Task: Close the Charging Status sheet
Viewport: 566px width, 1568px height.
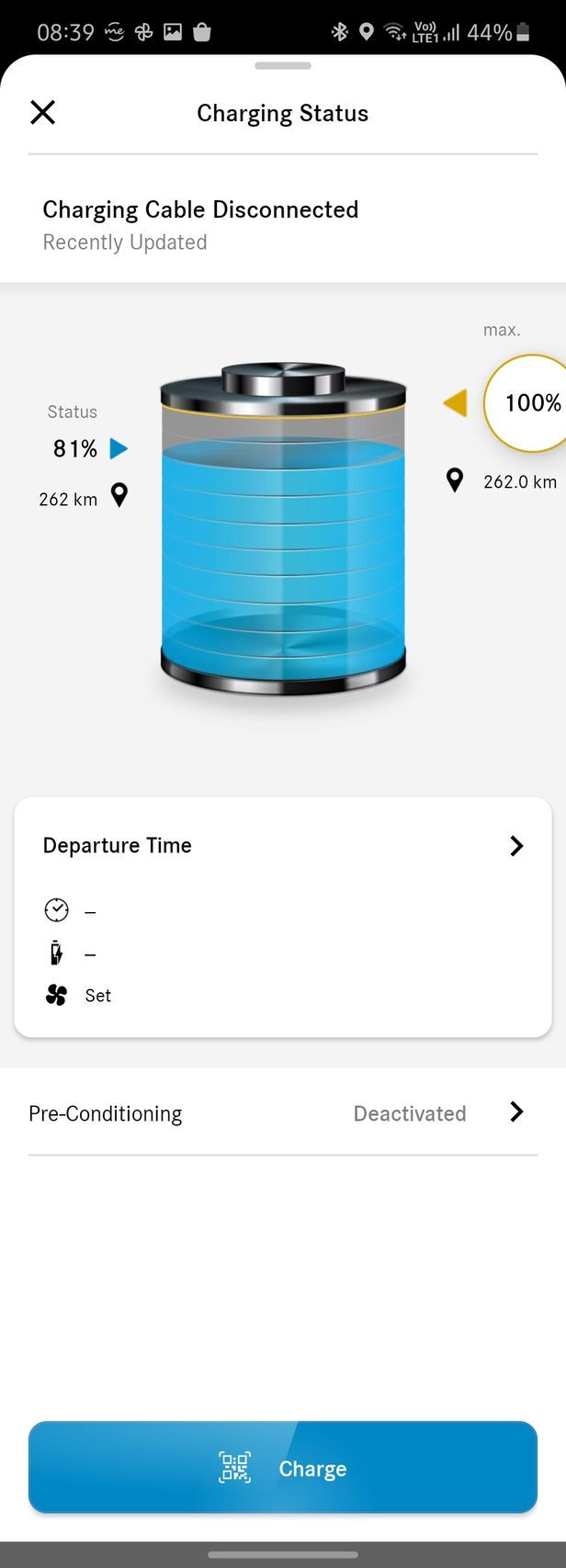Action: pos(43,112)
